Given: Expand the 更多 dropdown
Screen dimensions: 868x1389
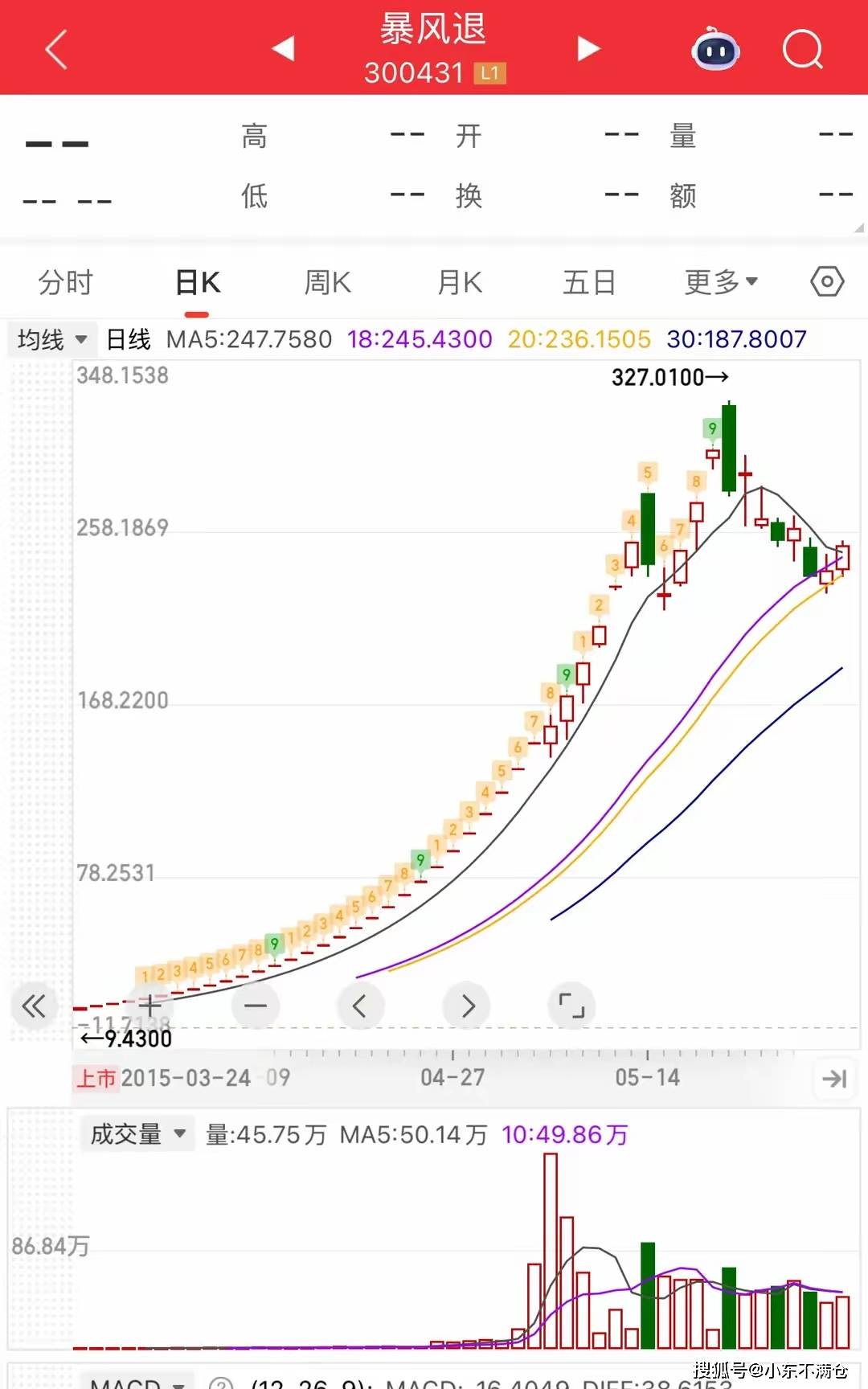Looking at the screenshot, I should click(x=721, y=282).
